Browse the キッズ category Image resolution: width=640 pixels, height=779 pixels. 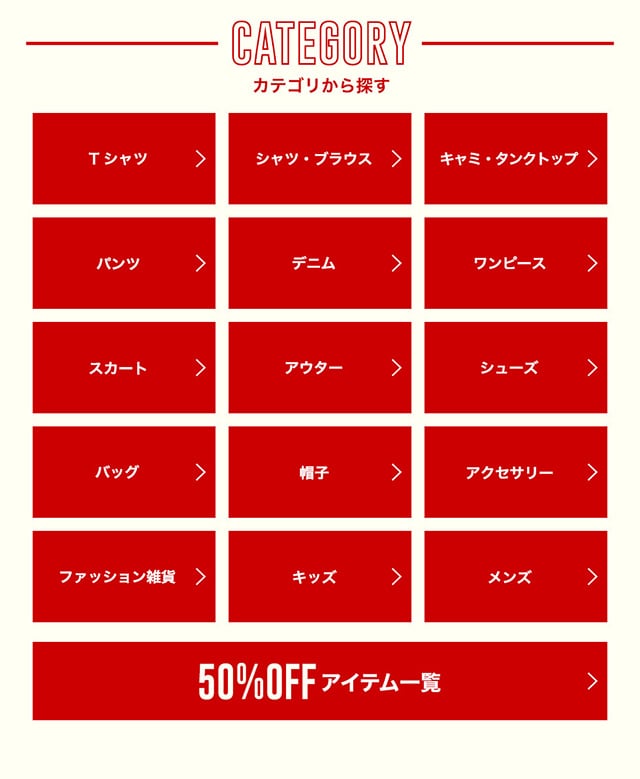[x=319, y=576]
